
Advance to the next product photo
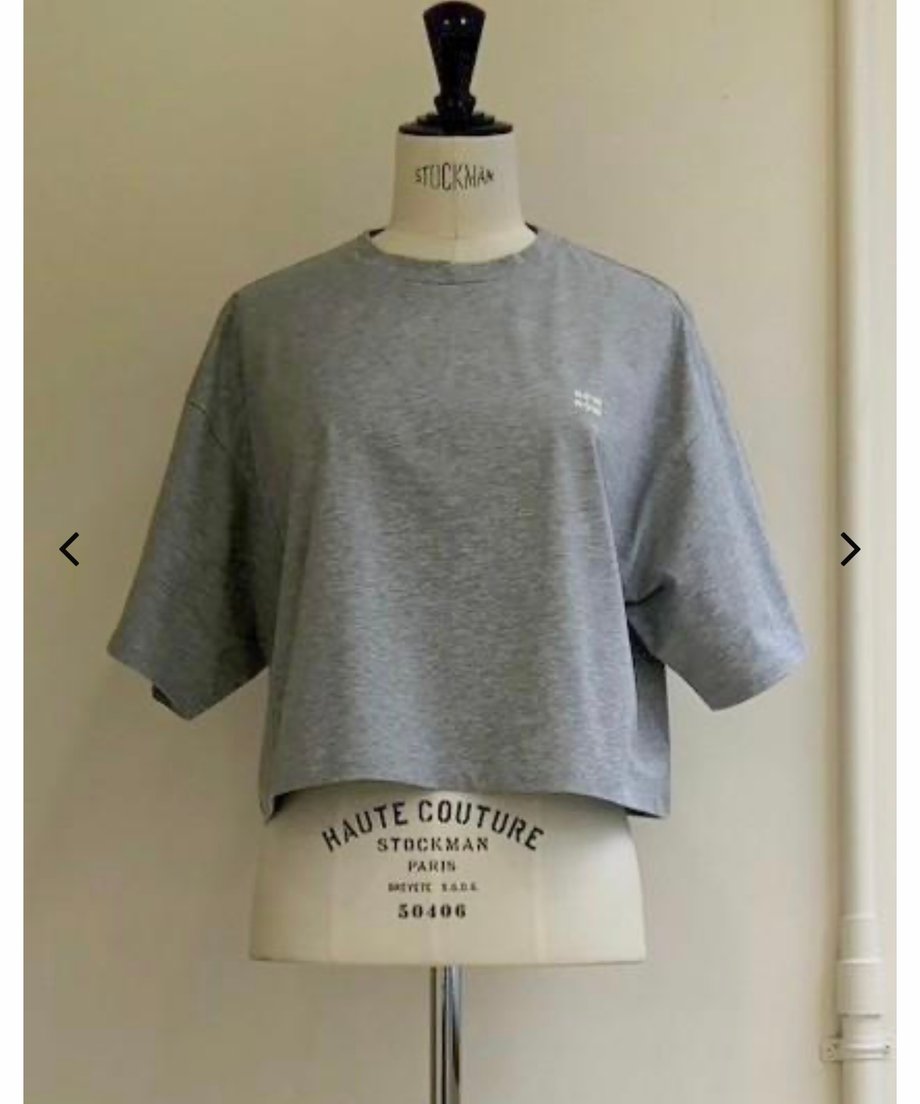pyautogui.click(x=849, y=549)
